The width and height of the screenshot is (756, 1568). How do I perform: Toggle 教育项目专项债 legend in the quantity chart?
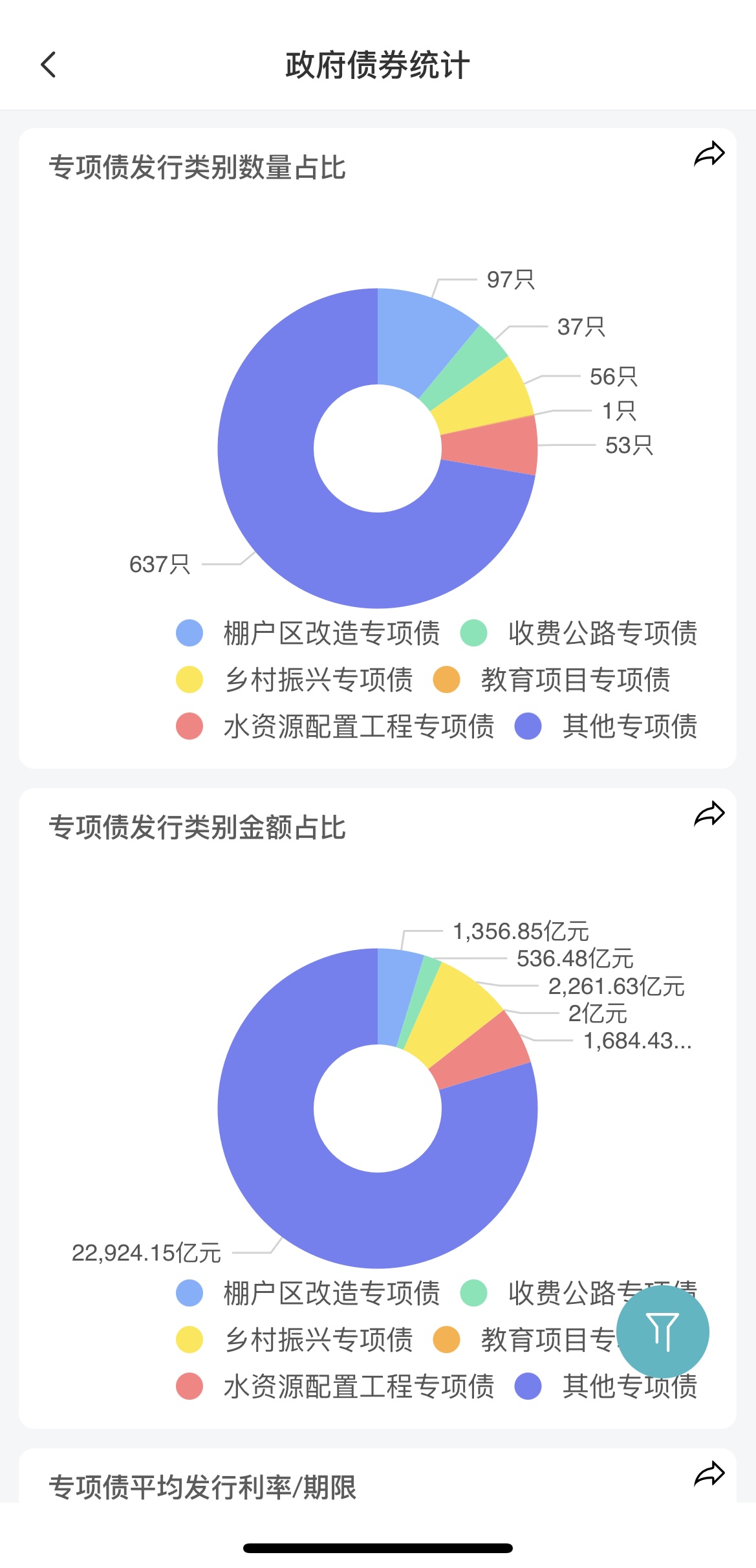coord(552,679)
